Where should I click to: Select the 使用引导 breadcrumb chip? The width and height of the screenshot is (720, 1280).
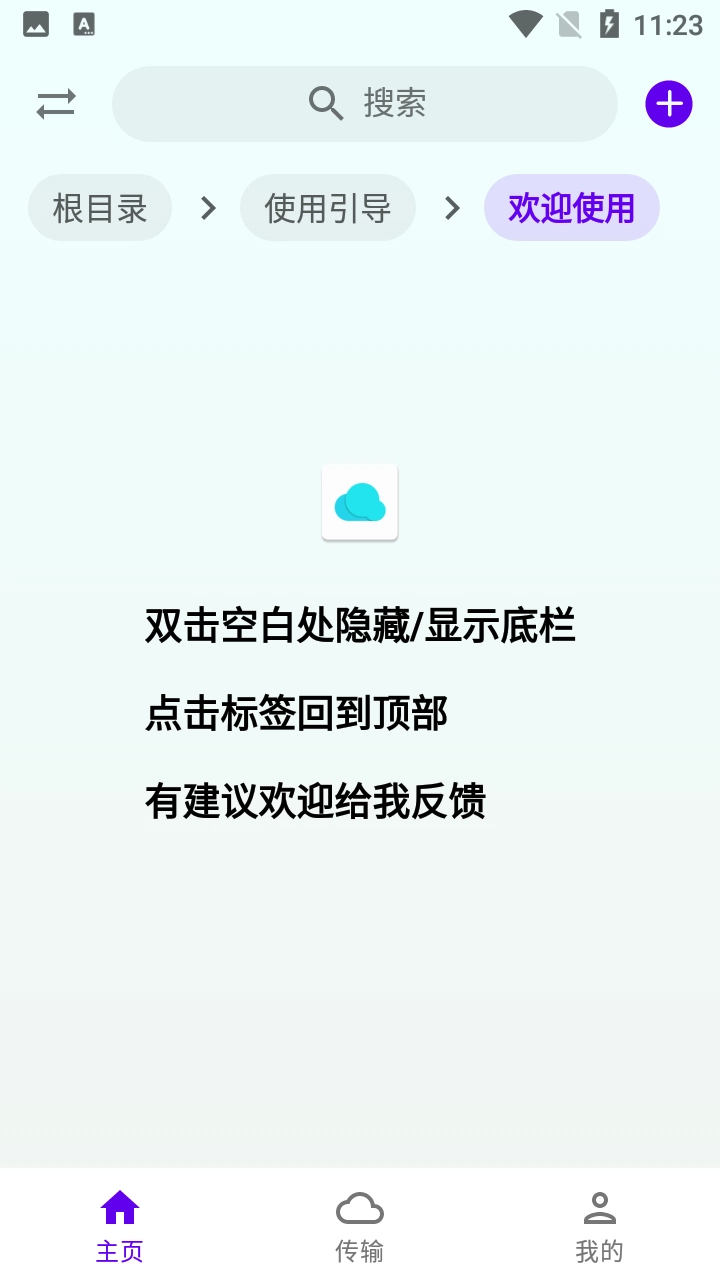328,208
